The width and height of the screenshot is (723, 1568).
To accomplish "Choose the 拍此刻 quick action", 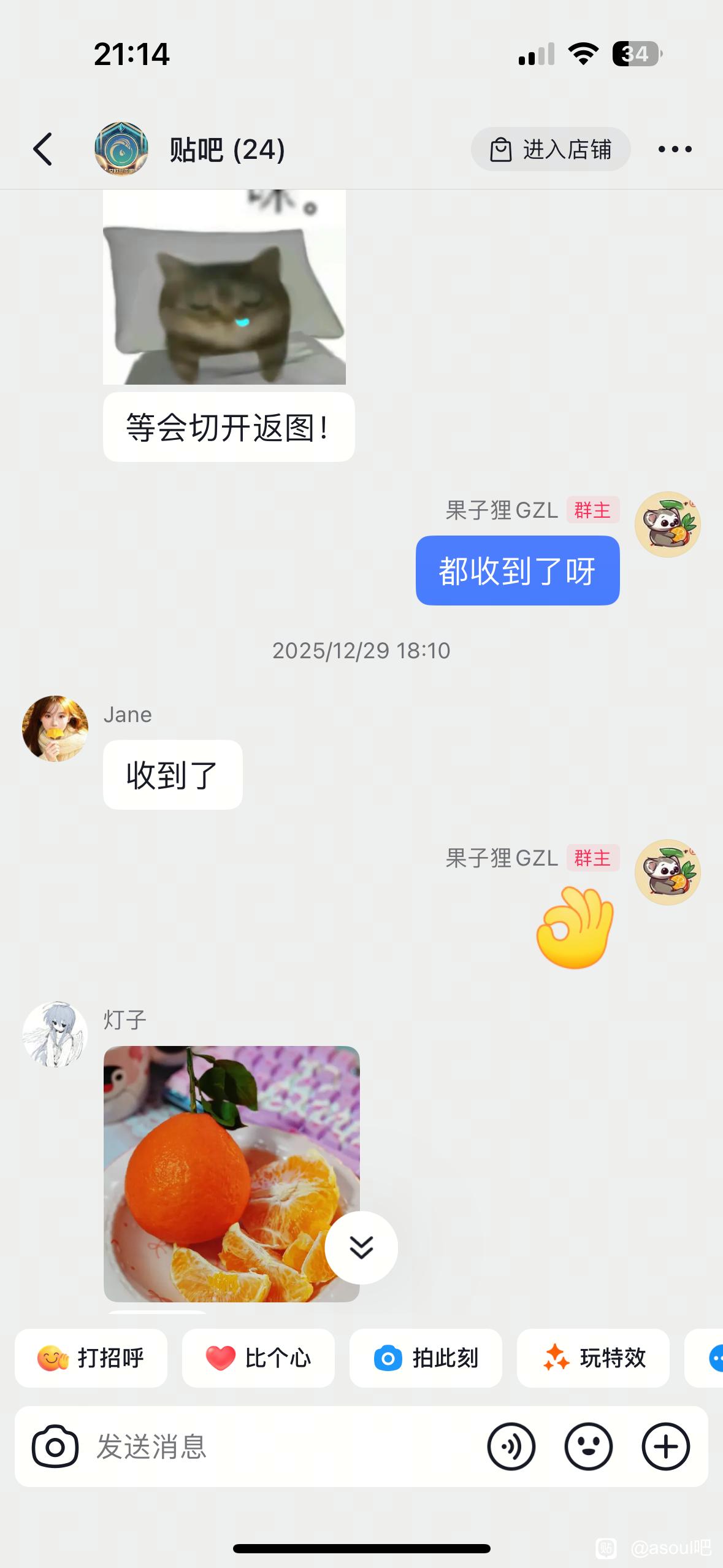I will [426, 1358].
